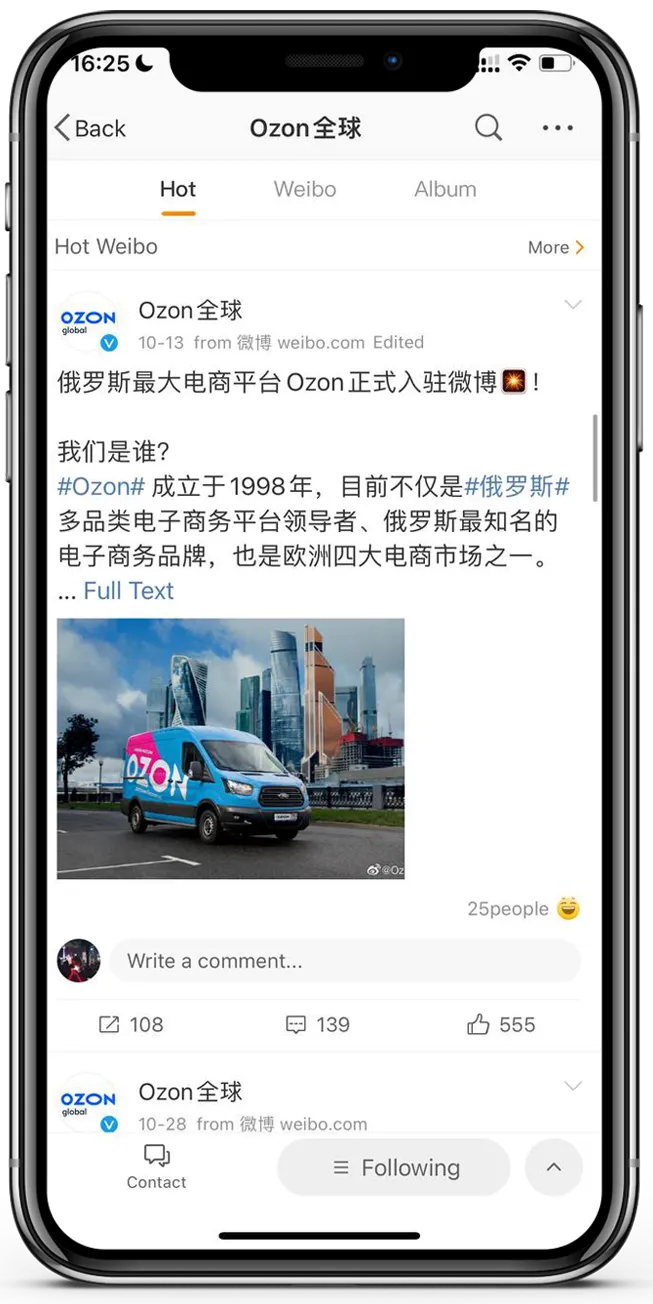This screenshot has height=1304, width=653.
Task: Like the post with 555 likes
Action: point(501,1024)
